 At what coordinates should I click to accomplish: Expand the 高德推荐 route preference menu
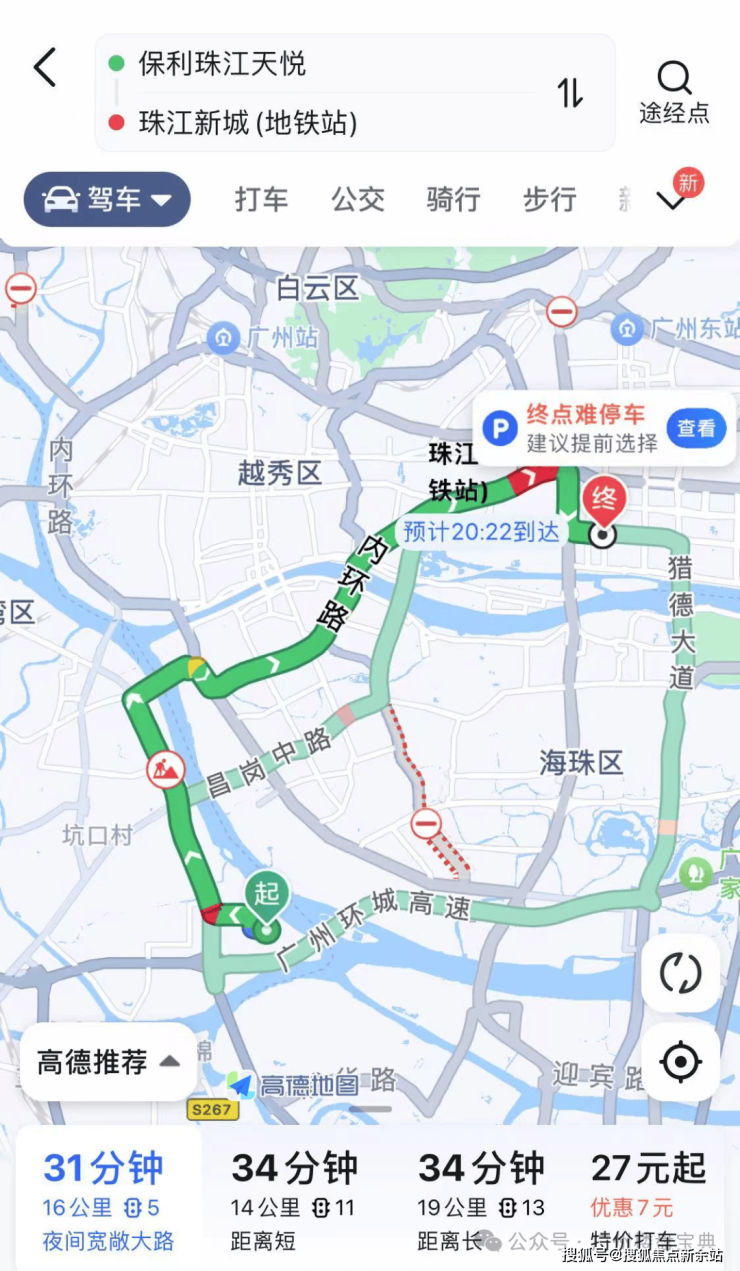(108, 1061)
